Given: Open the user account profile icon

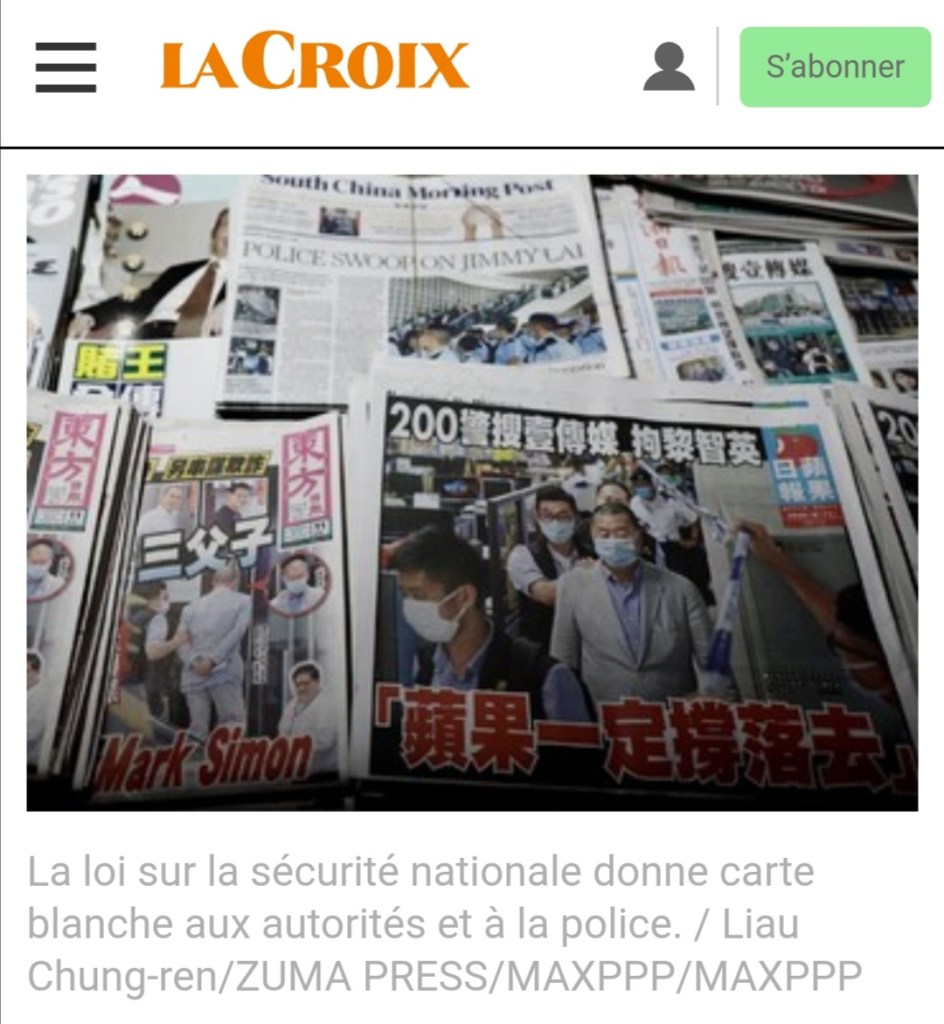Looking at the screenshot, I should [x=668, y=67].
